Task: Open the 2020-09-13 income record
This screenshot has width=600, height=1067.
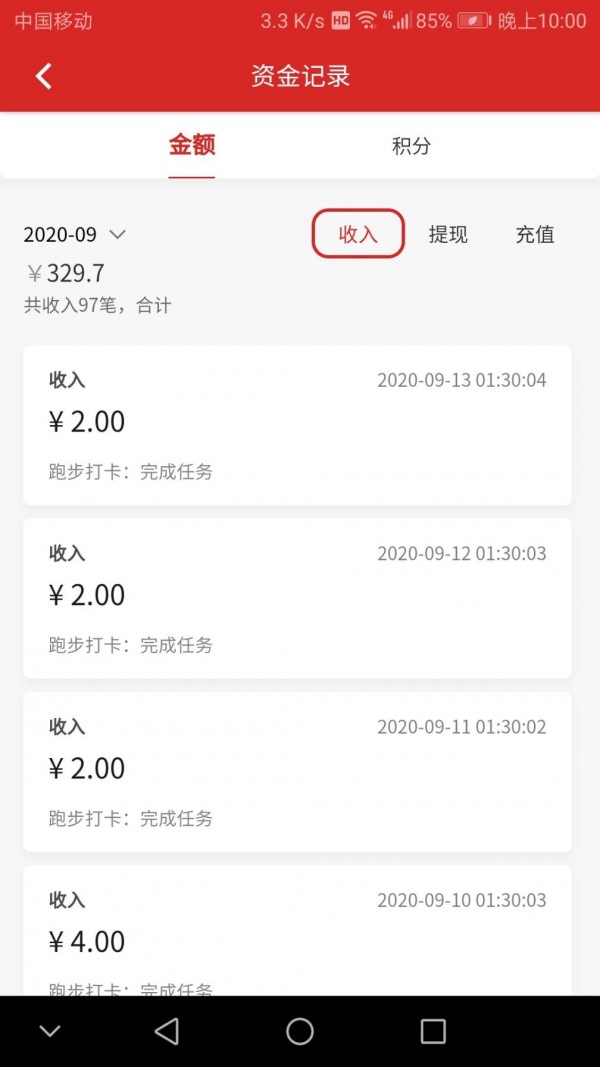Action: pyautogui.click(x=297, y=425)
